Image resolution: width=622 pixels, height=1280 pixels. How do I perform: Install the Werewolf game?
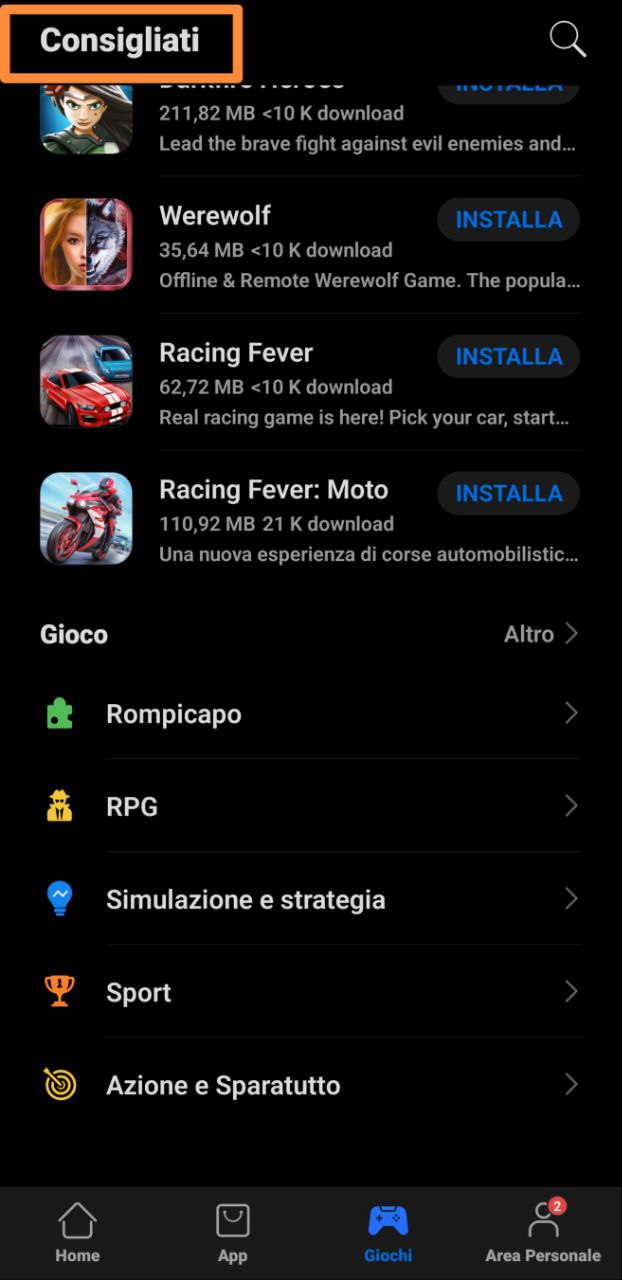508,220
